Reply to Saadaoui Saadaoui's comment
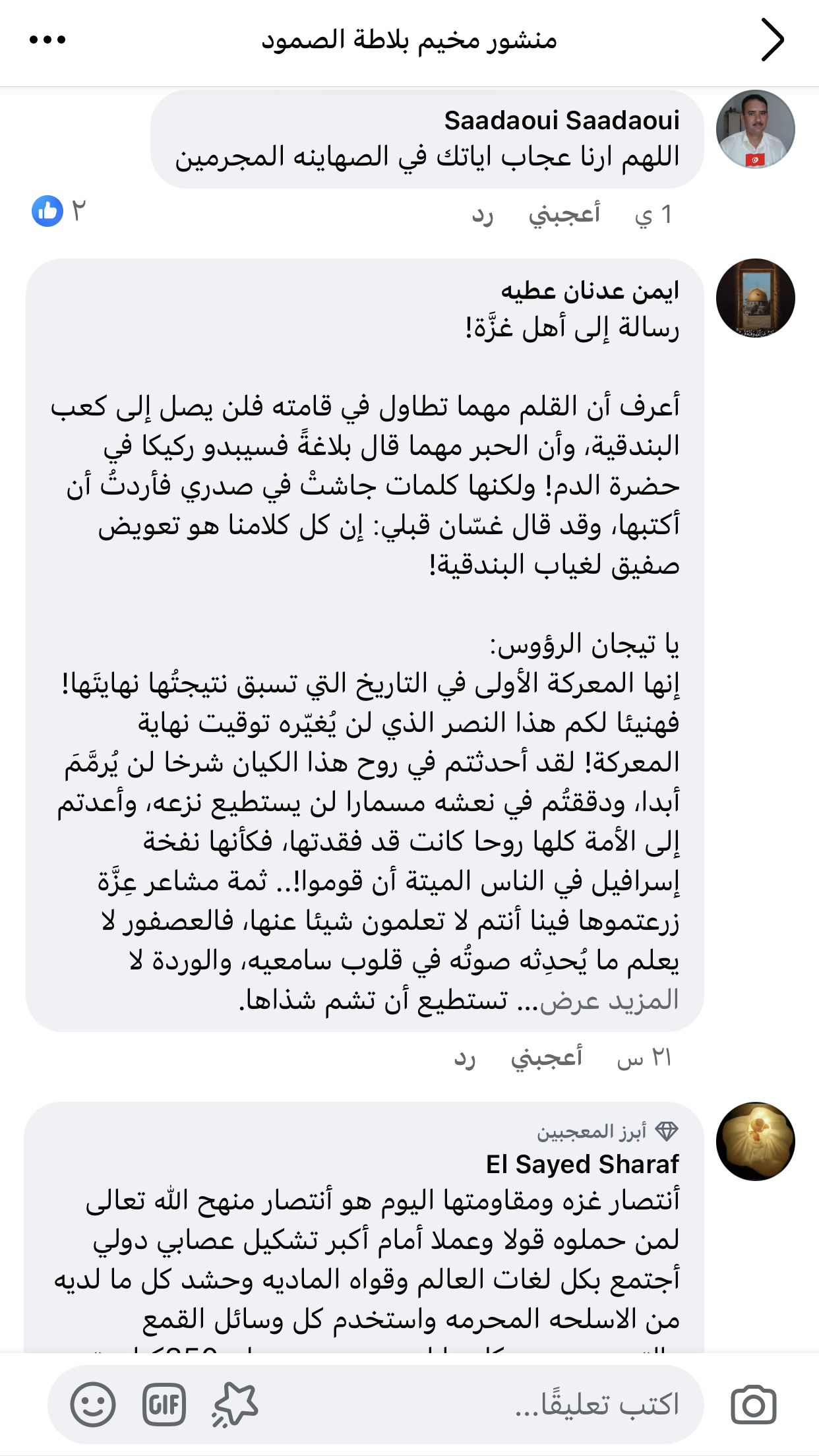 pyautogui.click(x=482, y=214)
